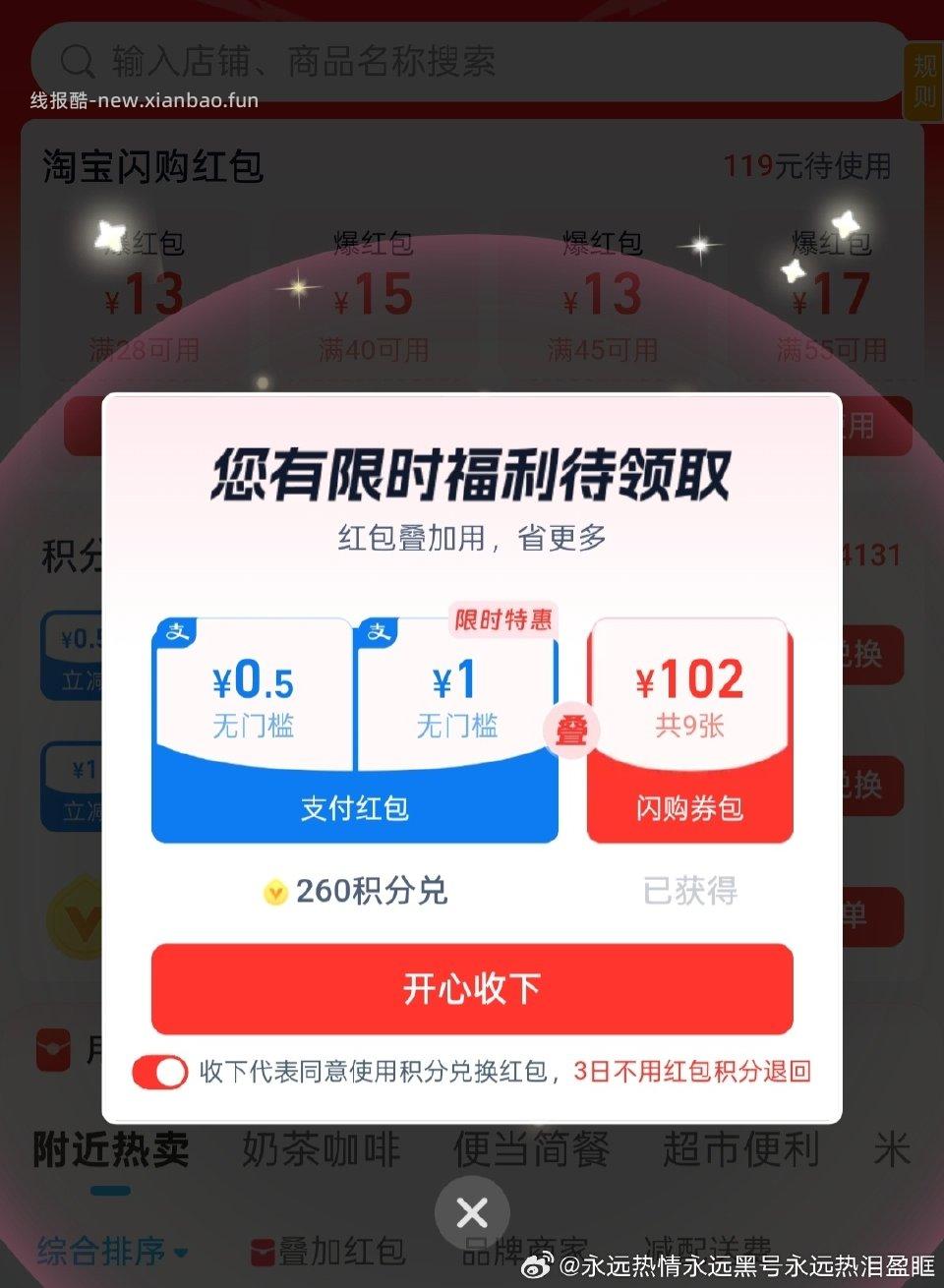
Task: Select the 叠加红包 red envelope filter icon
Action: pyautogui.click(x=264, y=1252)
